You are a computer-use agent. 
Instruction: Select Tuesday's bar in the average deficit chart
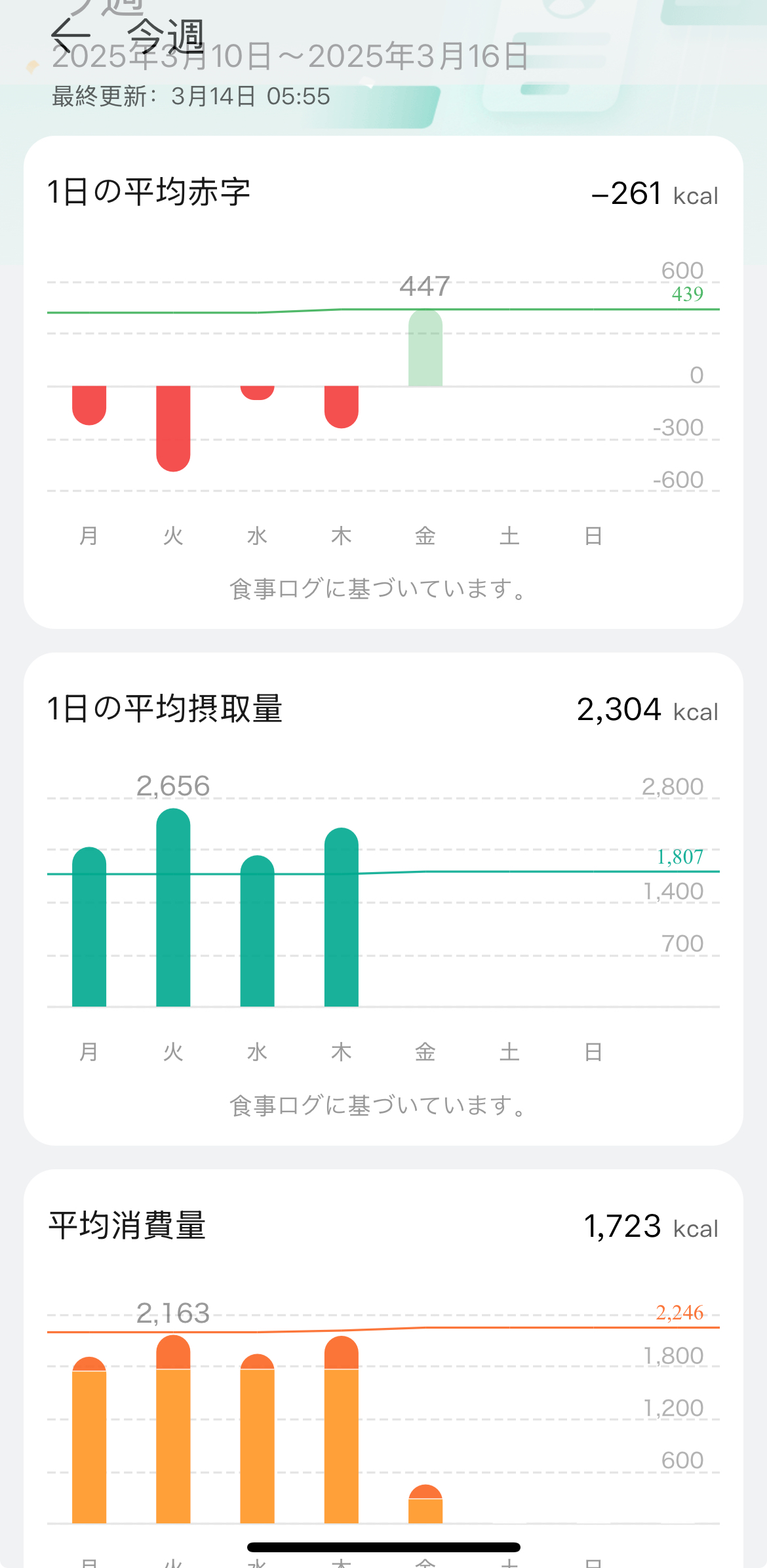click(173, 429)
